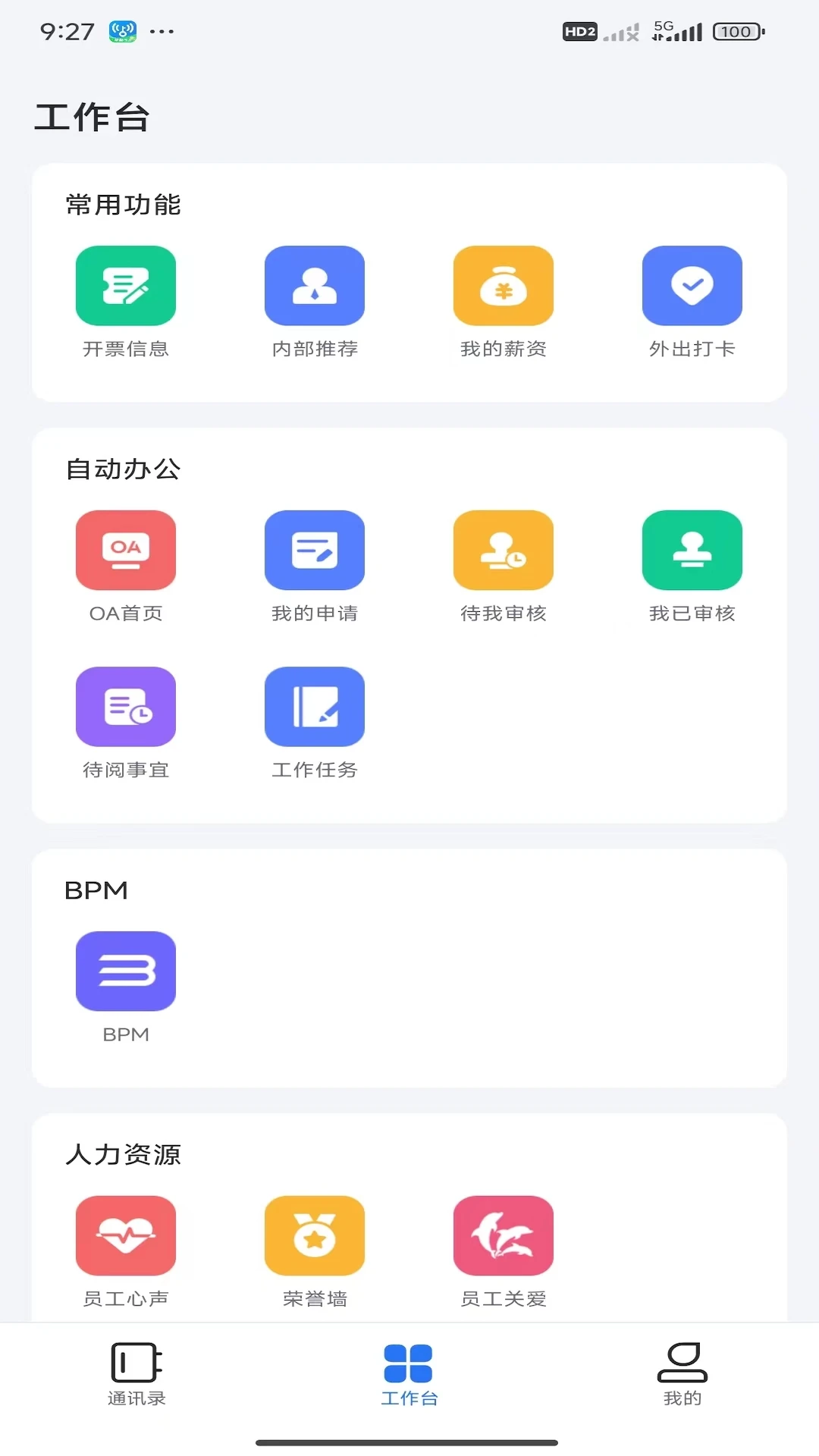Image resolution: width=819 pixels, height=1456 pixels.
Task: Open the 员工关爱 employee care icon
Action: point(504,1235)
